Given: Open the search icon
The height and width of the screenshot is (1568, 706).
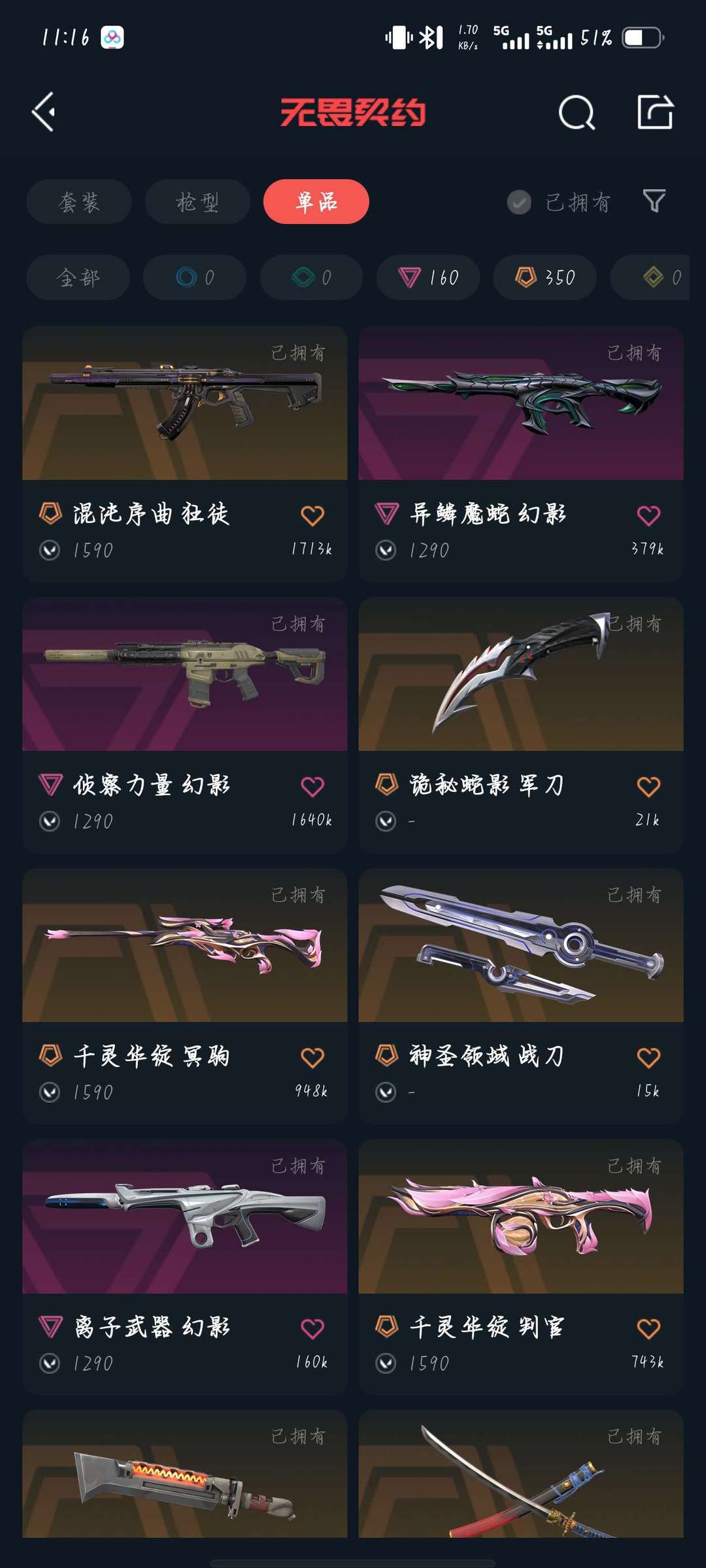Looking at the screenshot, I should (x=577, y=112).
